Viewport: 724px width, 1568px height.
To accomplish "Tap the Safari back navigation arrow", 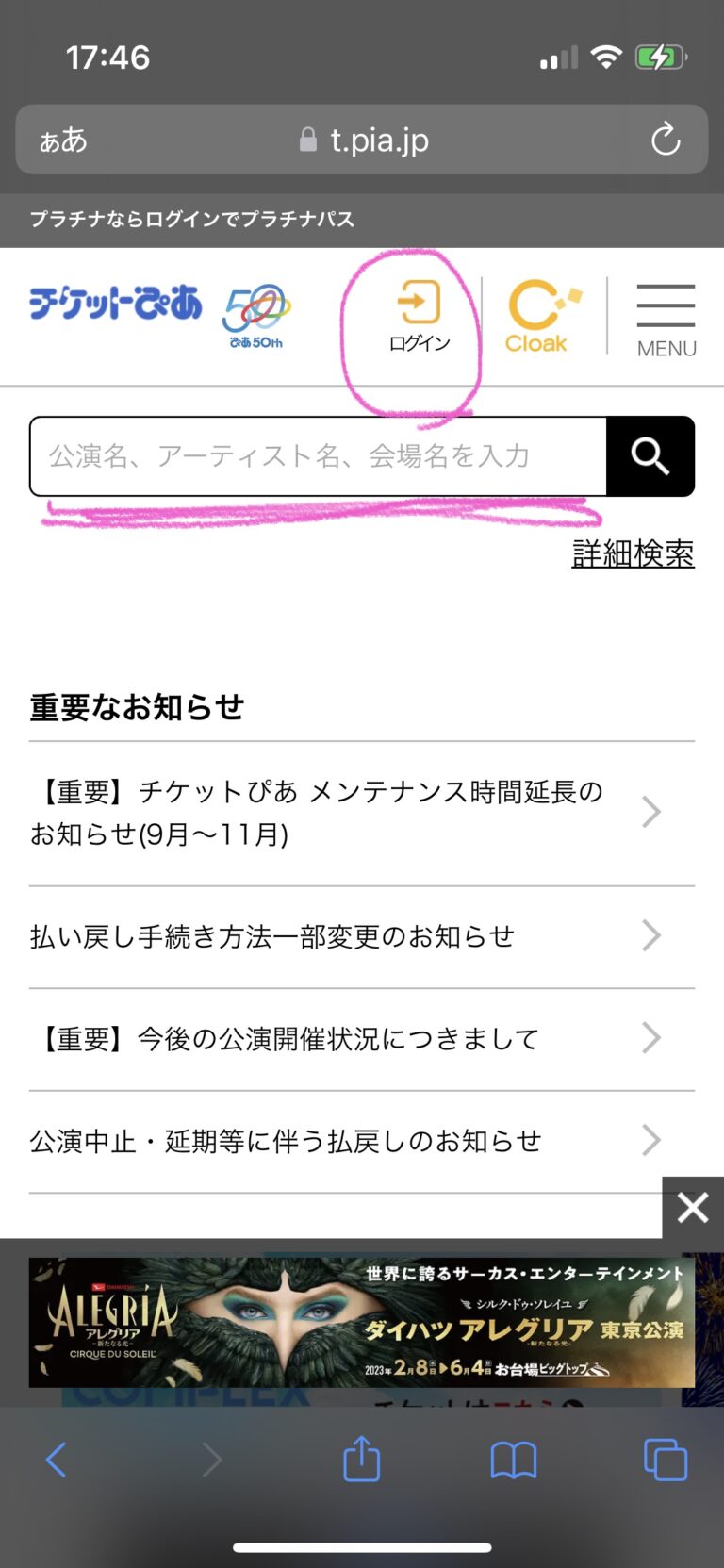I will point(55,1459).
